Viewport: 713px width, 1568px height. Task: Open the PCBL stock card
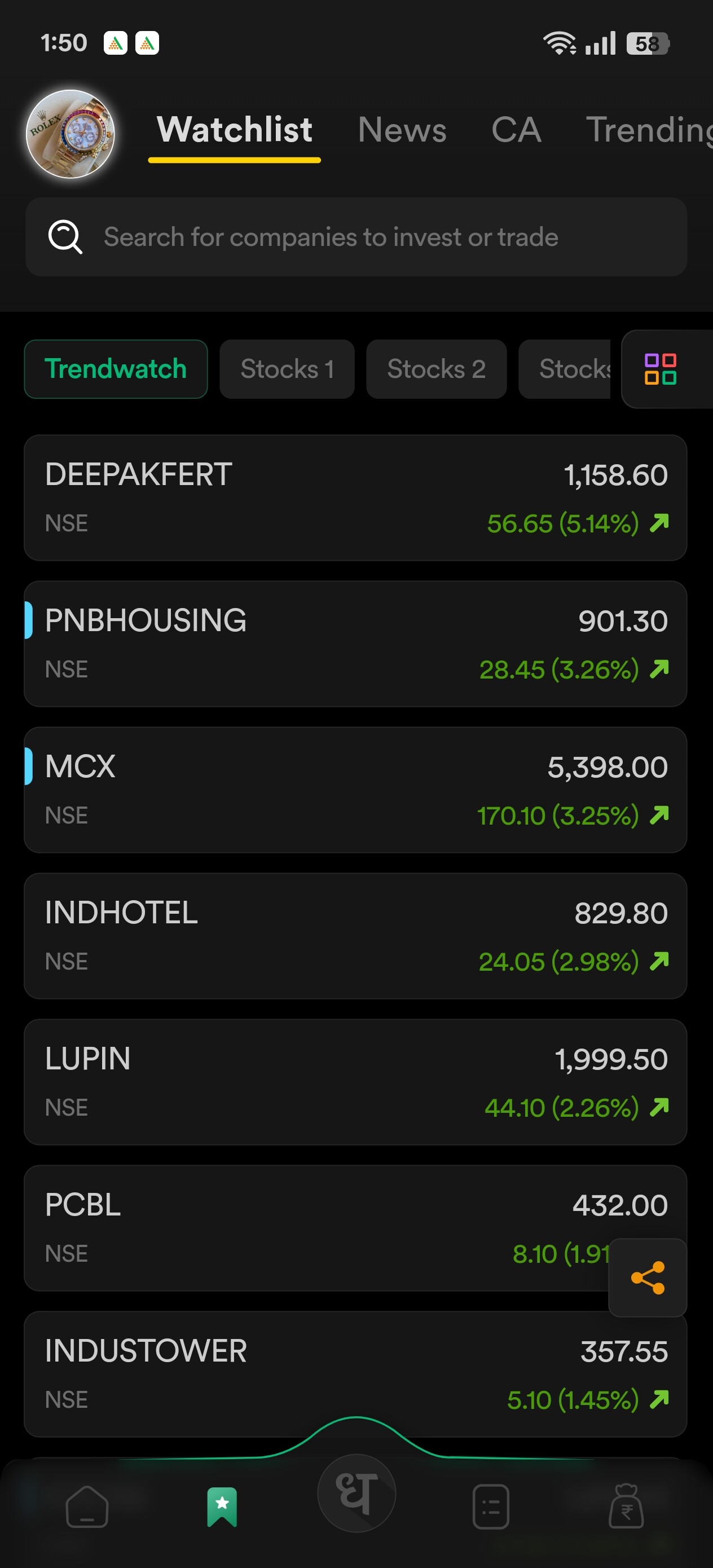point(316,1228)
